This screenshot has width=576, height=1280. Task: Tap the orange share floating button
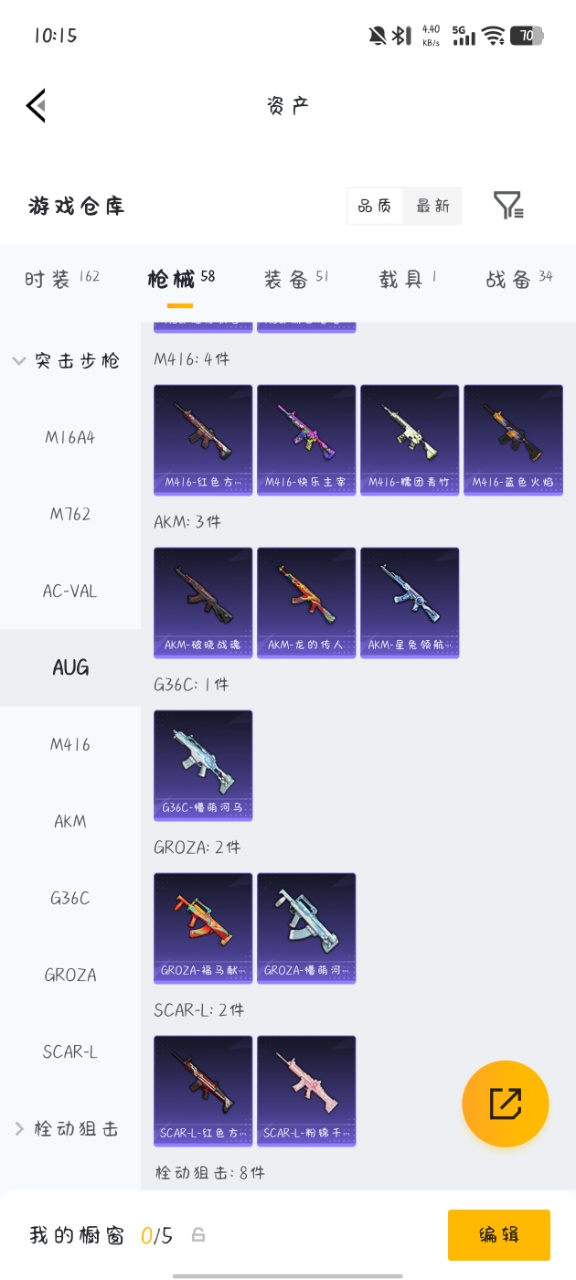pyautogui.click(x=505, y=1104)
